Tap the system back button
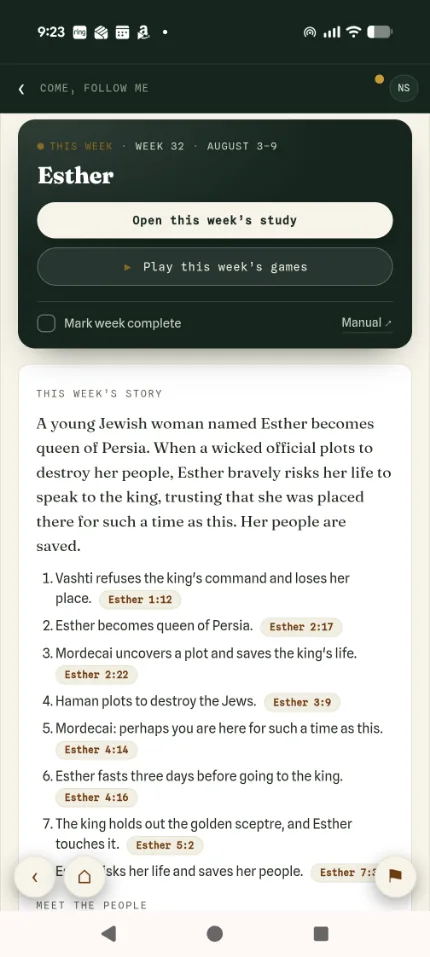The image size is (430, 957). pos(109,933)
